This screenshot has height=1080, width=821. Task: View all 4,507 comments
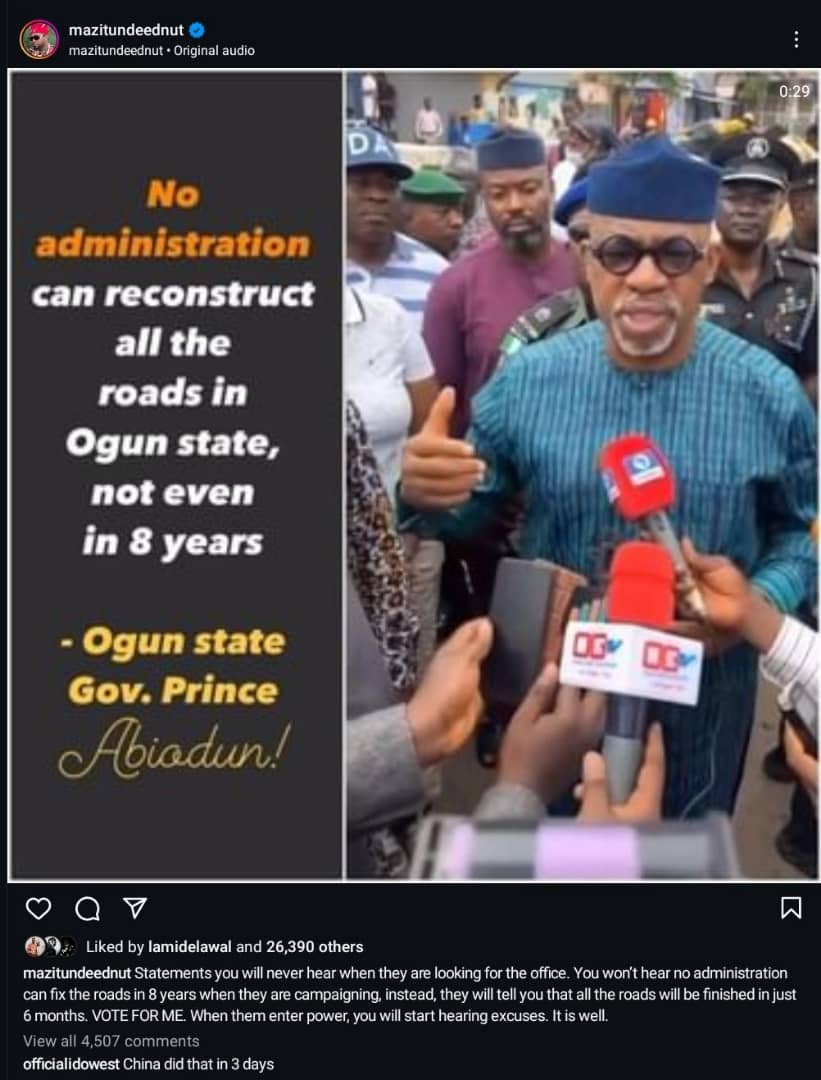tap(111, 1041)
